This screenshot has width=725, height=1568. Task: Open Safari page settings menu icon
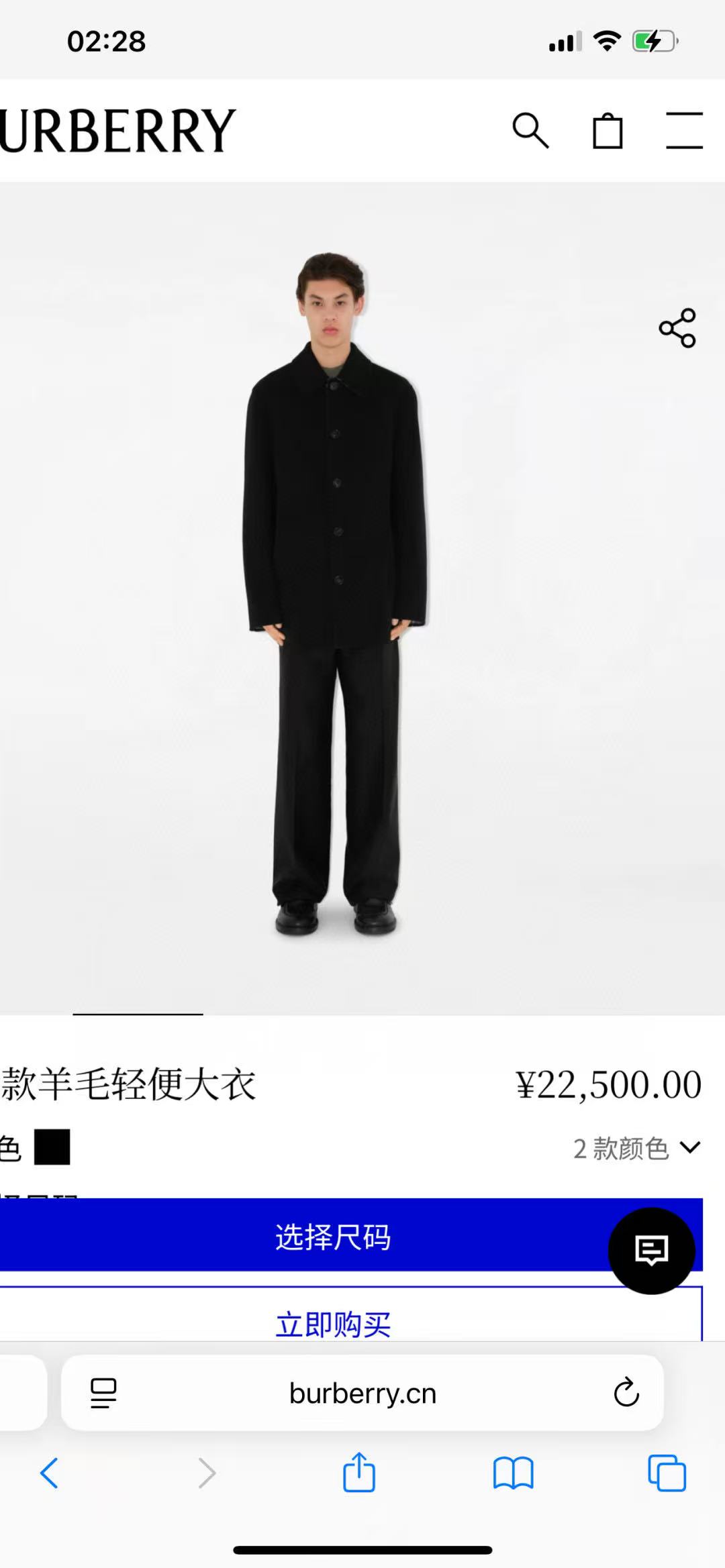(103, 1394)
